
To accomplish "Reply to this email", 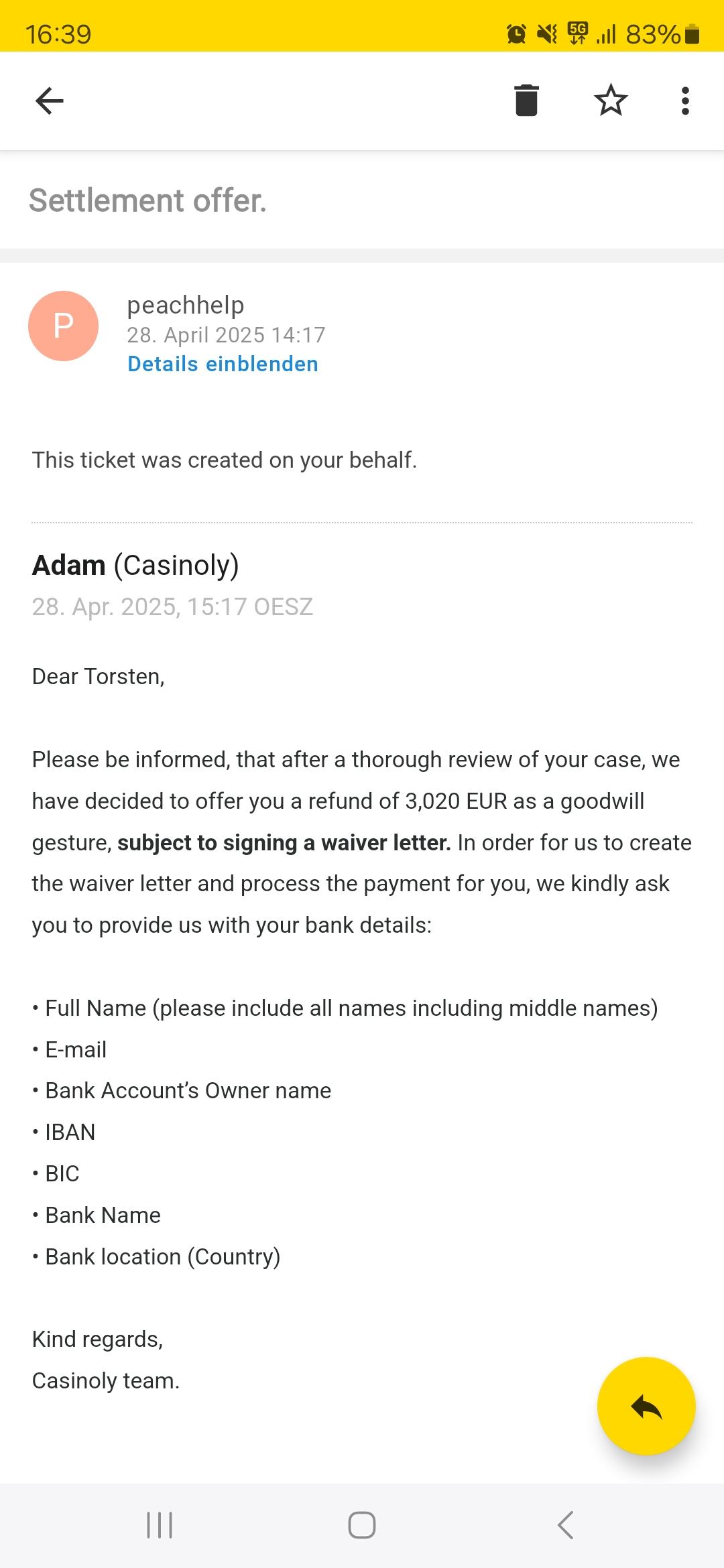I will (x=646, y=1406).
